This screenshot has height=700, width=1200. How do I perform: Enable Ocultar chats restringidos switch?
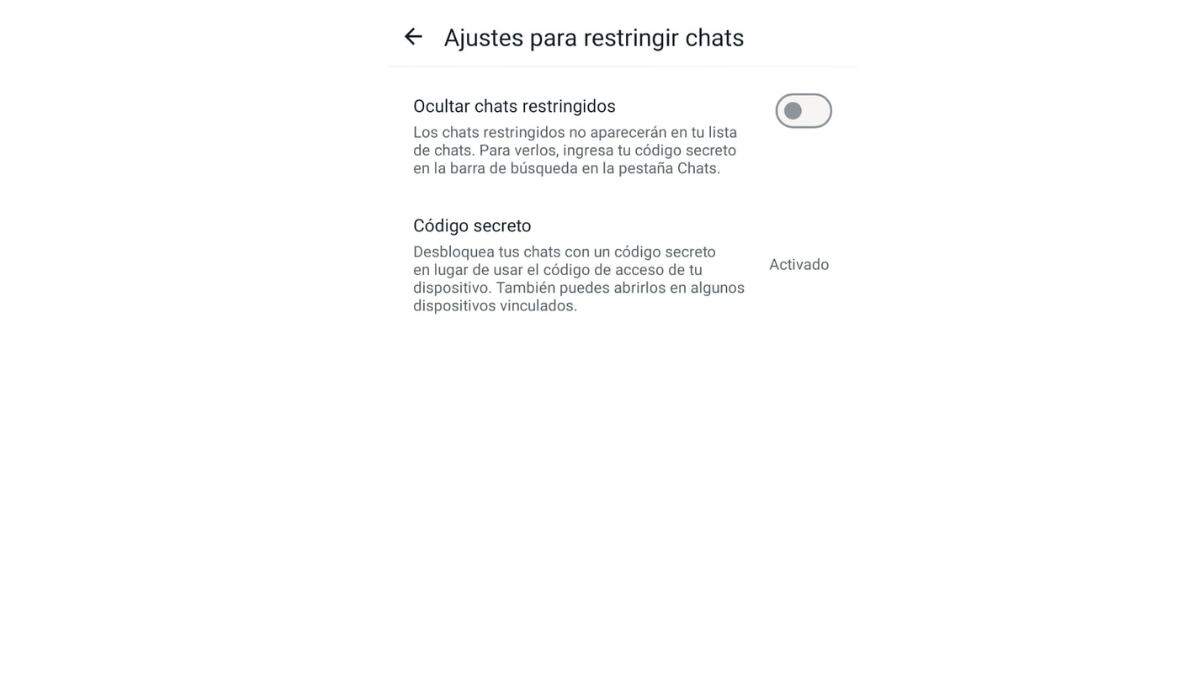tap(803, 111)
